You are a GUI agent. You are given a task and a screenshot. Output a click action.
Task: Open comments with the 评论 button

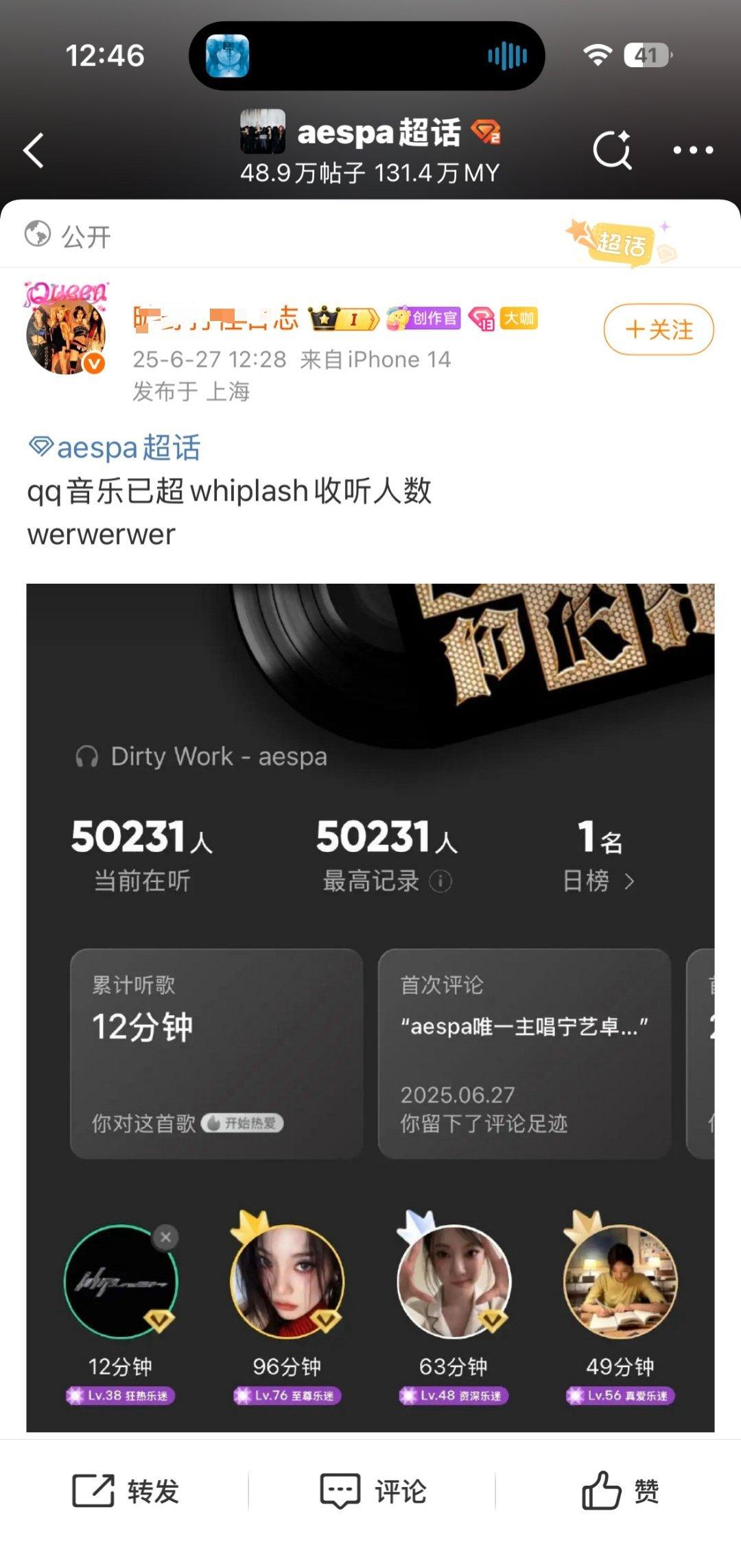373,1491
